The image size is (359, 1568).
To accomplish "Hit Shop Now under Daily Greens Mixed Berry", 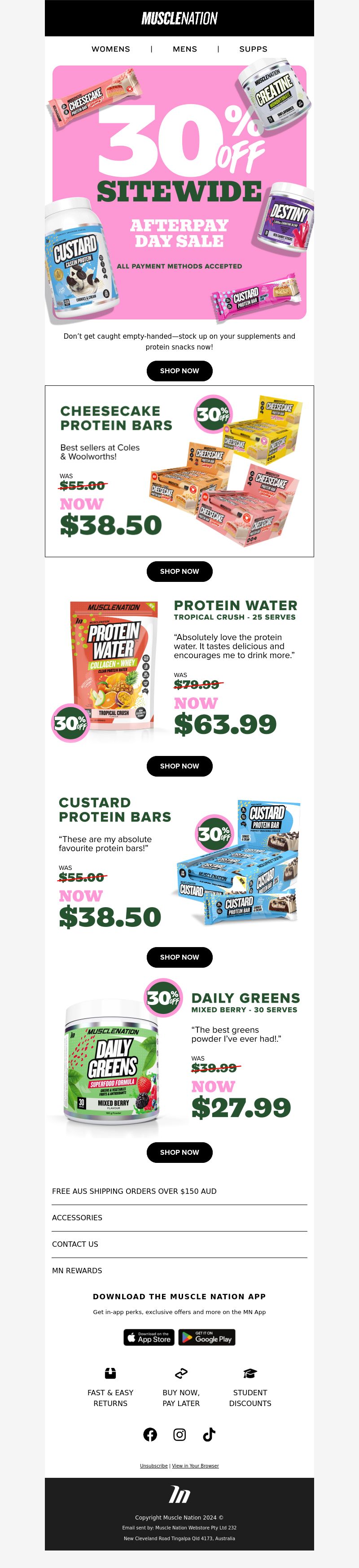I will point(179,1152).
